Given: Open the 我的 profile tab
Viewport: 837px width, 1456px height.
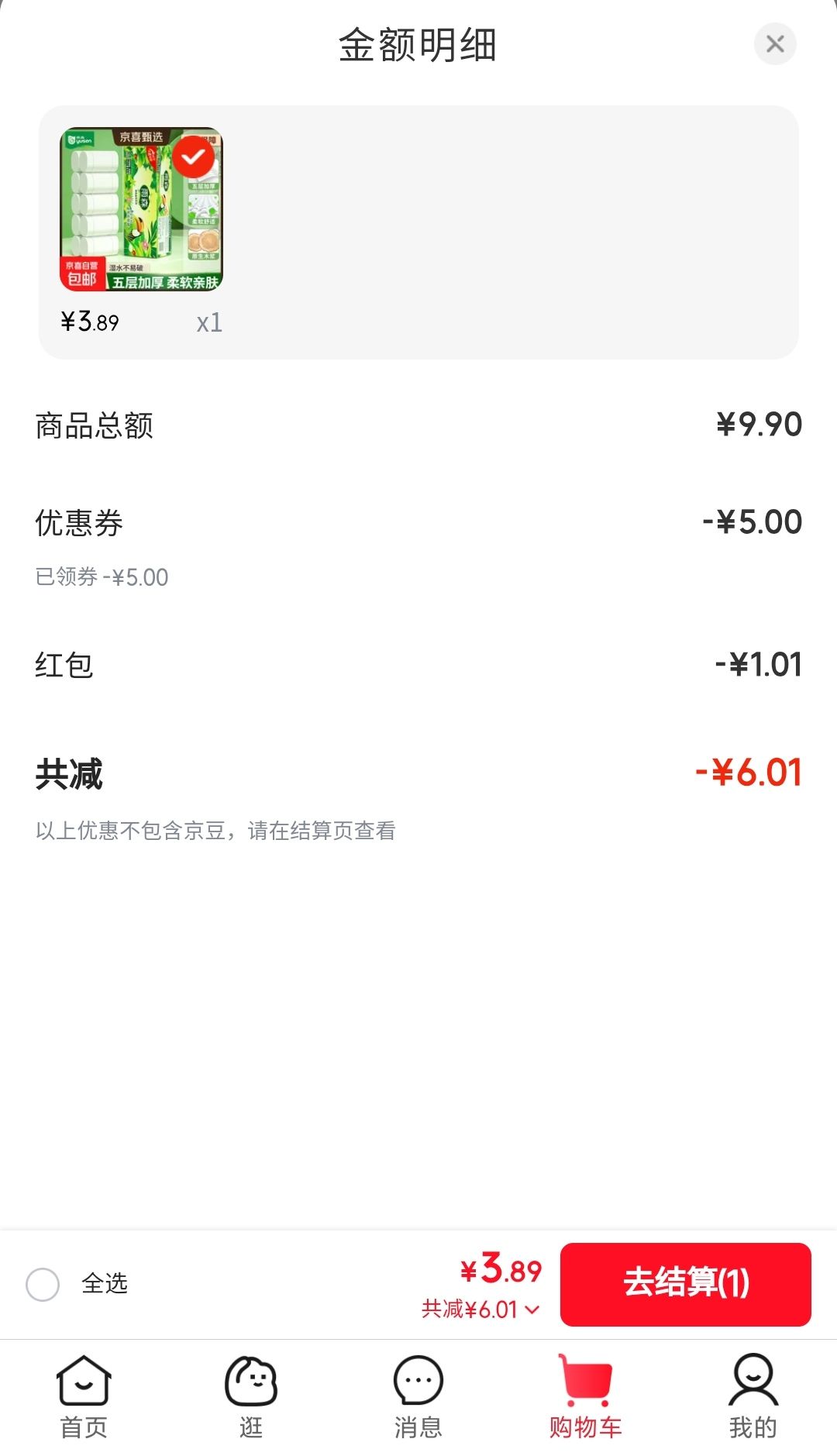Looking at the screenshot, I should coord(753,1396).
